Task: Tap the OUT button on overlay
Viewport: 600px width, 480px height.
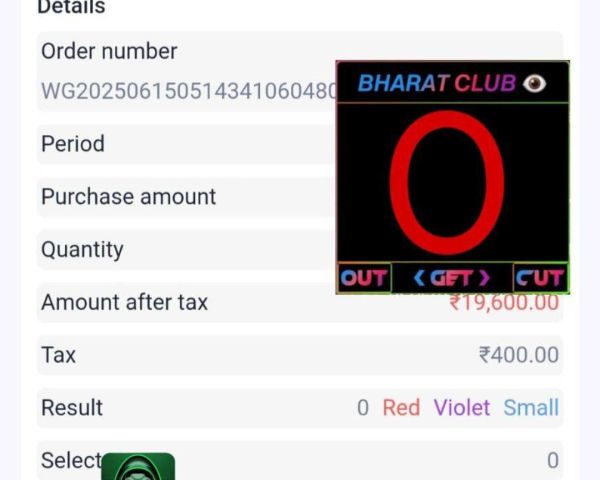Action: point(363,278)
